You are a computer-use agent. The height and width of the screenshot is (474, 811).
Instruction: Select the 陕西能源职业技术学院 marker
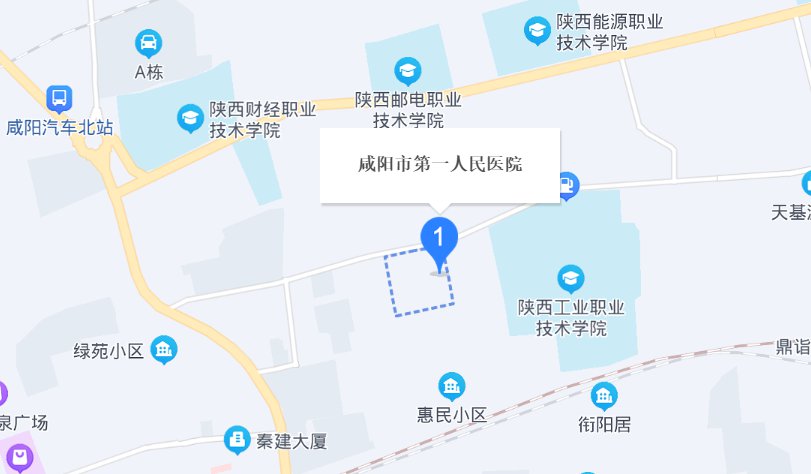coord(538,32)
